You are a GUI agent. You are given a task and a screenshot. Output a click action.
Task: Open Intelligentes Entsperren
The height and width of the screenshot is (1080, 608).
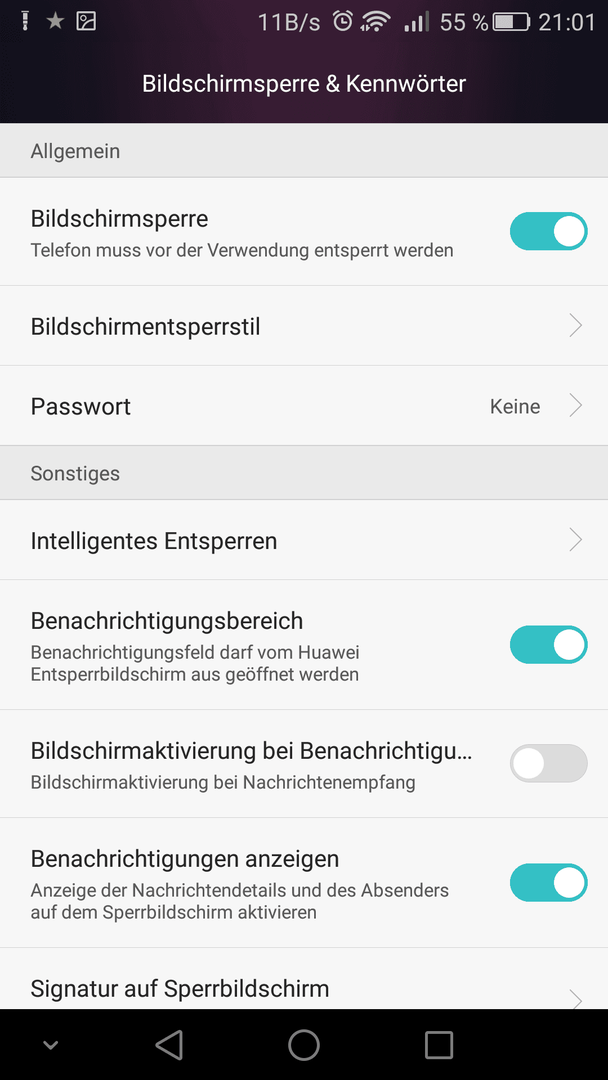pyautogui.click(x=304, y=540)
